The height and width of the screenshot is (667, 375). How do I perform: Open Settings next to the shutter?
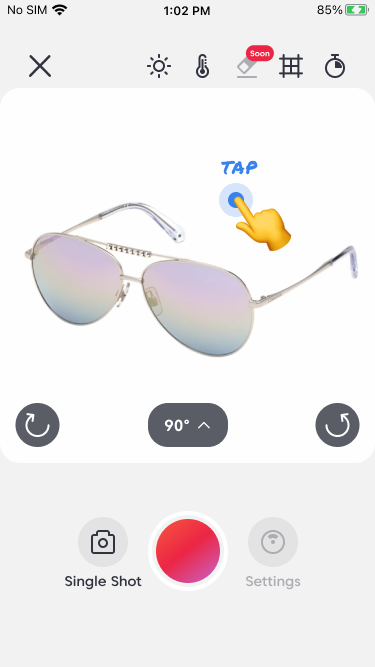pos(273,553)
